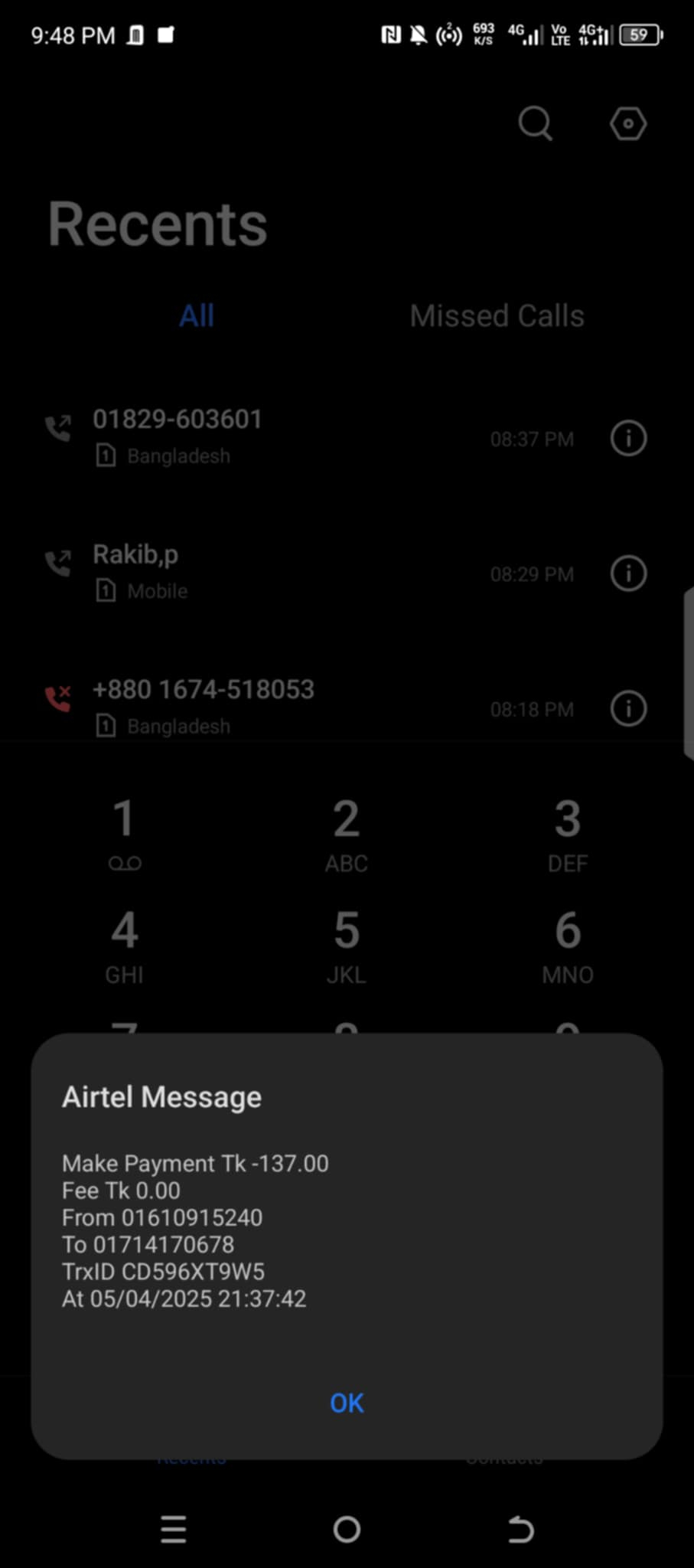The image size is (694, 1568).
Task: Switch to the Missed Calls tab
Action: 497,315
